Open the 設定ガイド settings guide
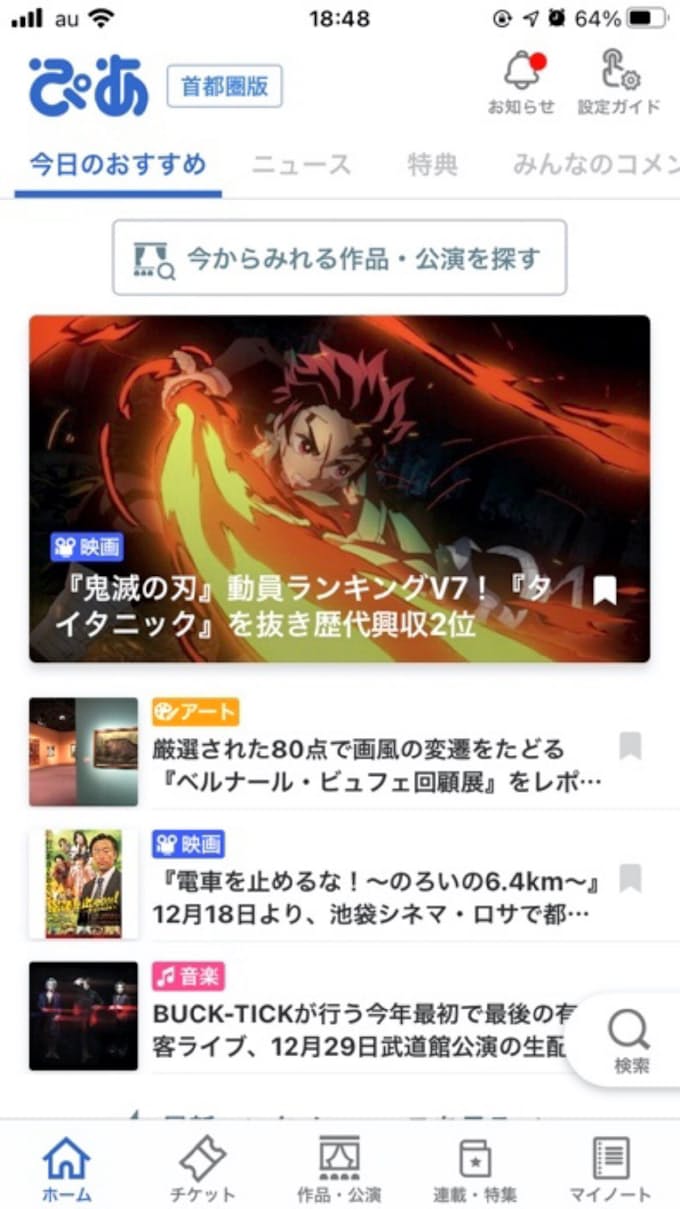680x1209 pixels. tap(619, 82)
